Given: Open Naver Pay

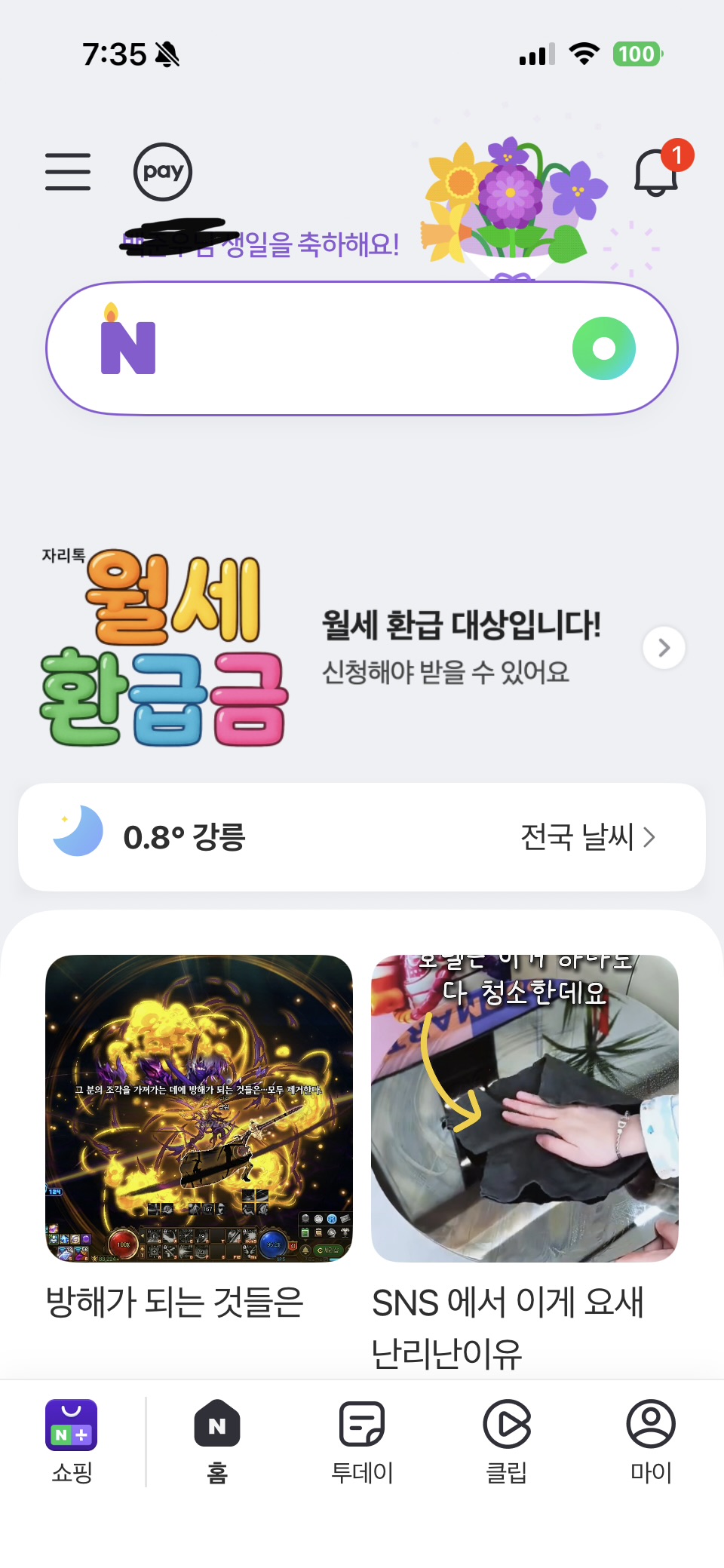Looking at the screenshot, I should tap(163, 172).
